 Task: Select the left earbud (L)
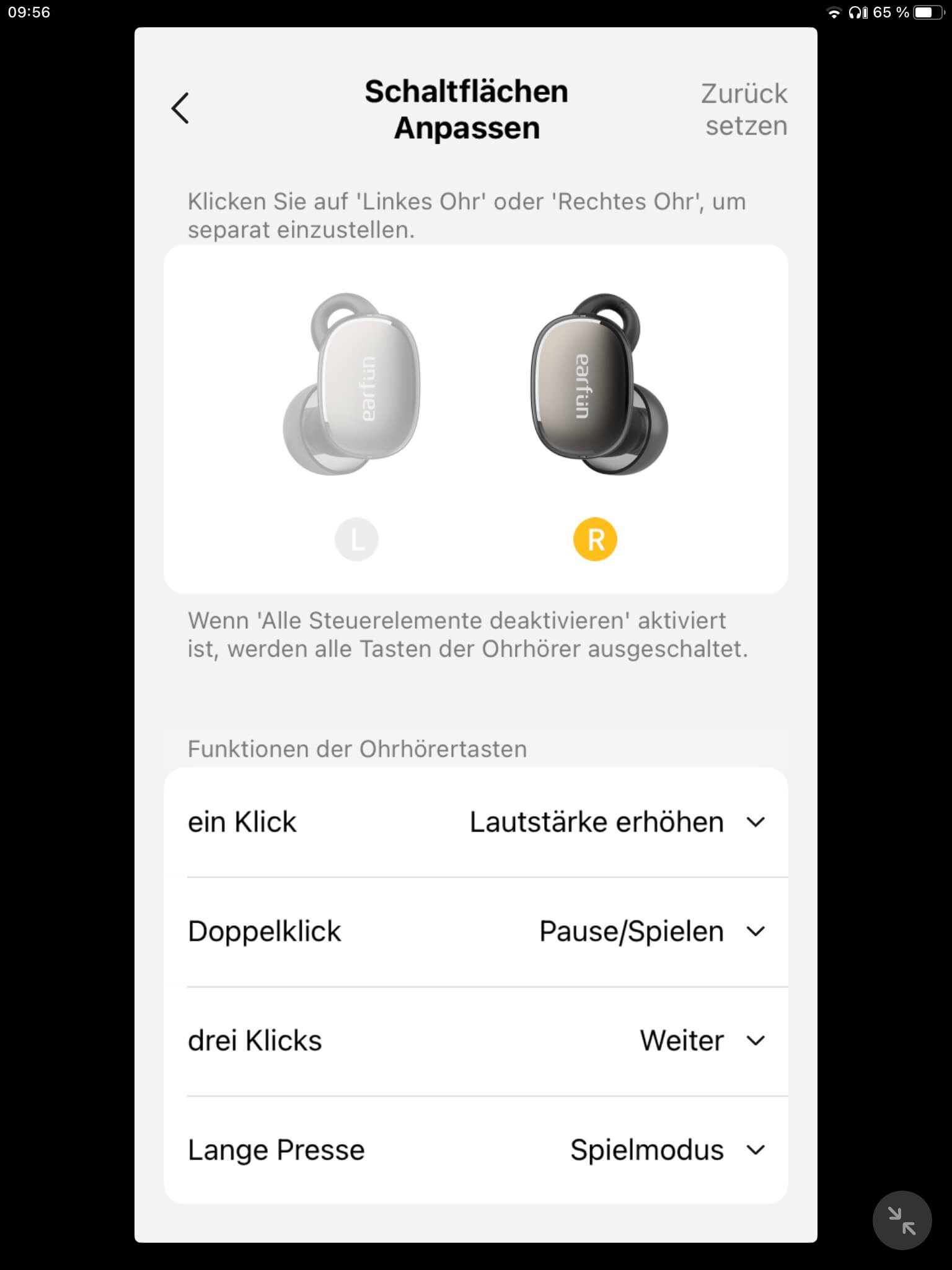356,540
